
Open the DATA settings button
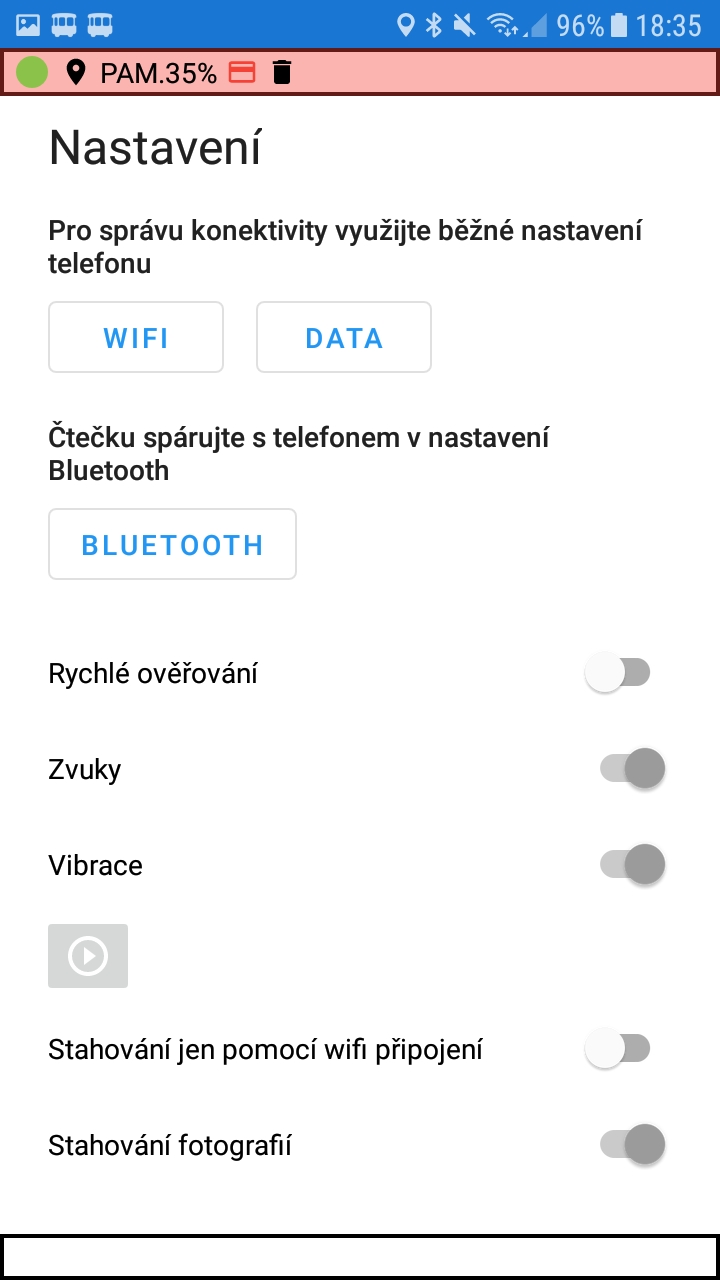click(344, 337)
